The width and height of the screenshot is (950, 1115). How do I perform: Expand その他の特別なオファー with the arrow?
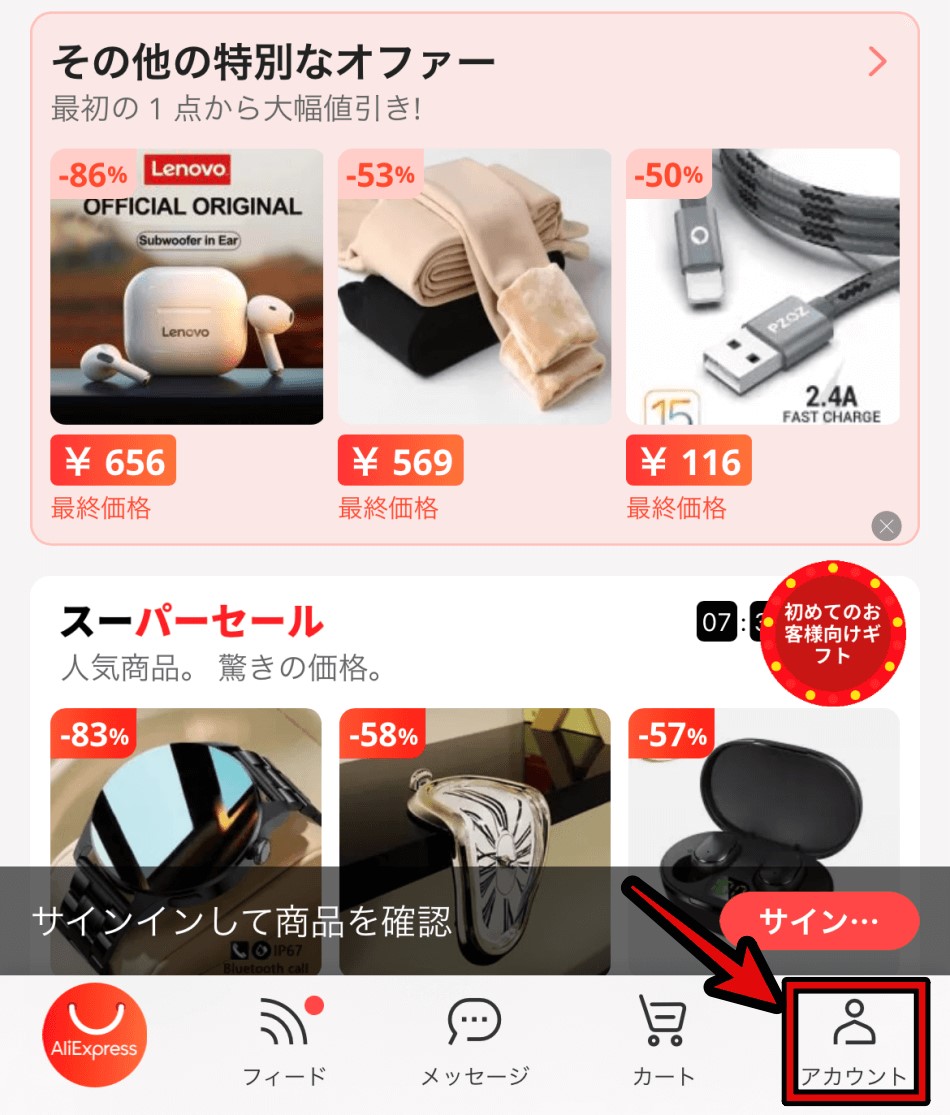coord(877,62)
